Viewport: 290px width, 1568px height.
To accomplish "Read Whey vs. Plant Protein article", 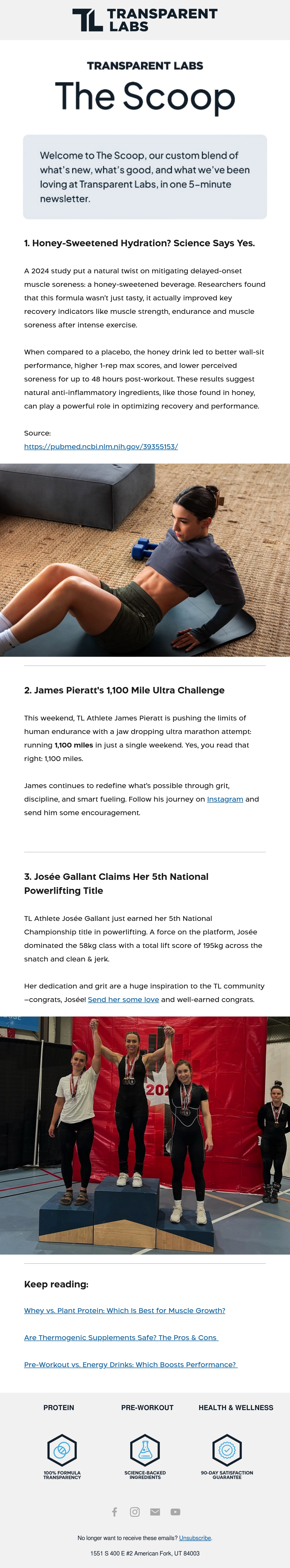I will pyautogui.click(x=125, y=1311).
